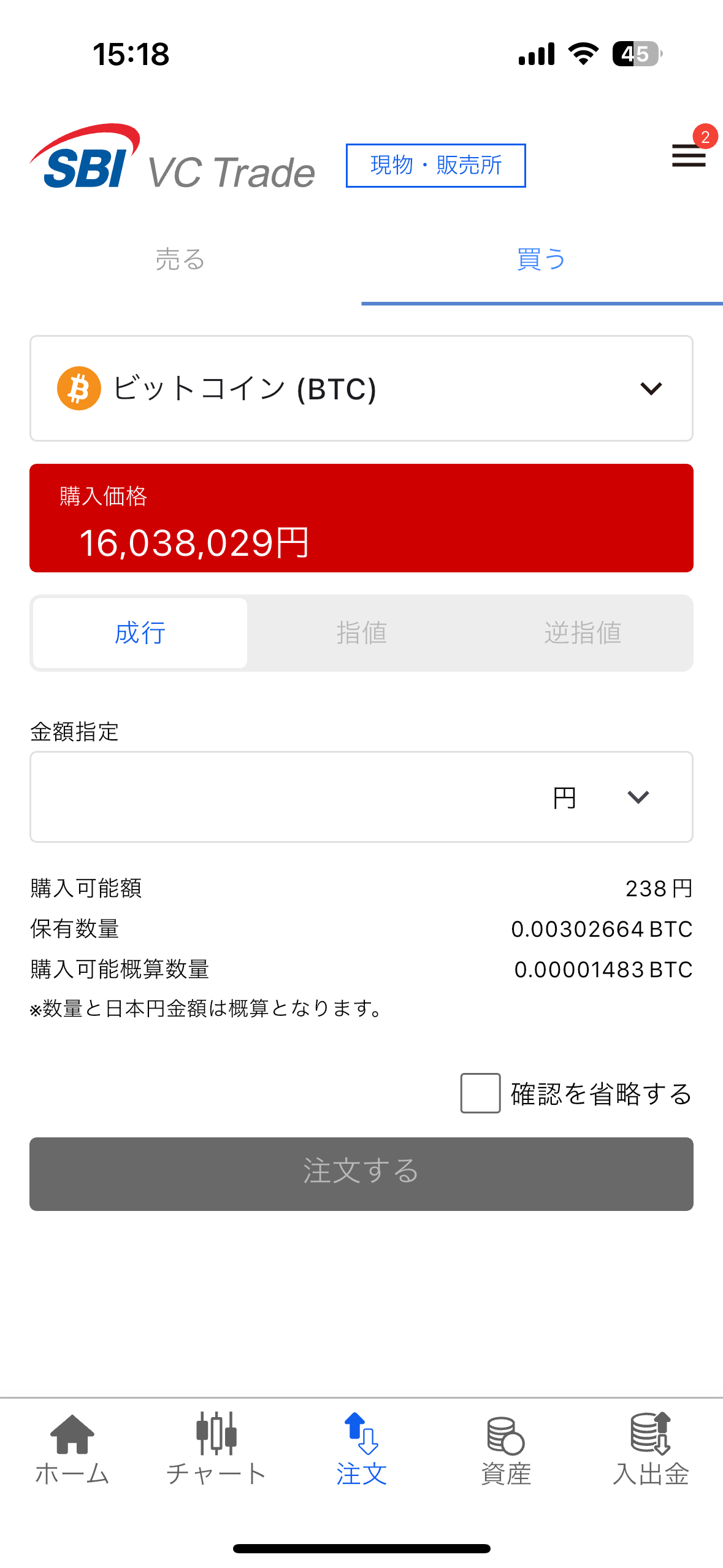723x1568 pixels.
Task: Open the チャート tab
Action: (216, 1448)
